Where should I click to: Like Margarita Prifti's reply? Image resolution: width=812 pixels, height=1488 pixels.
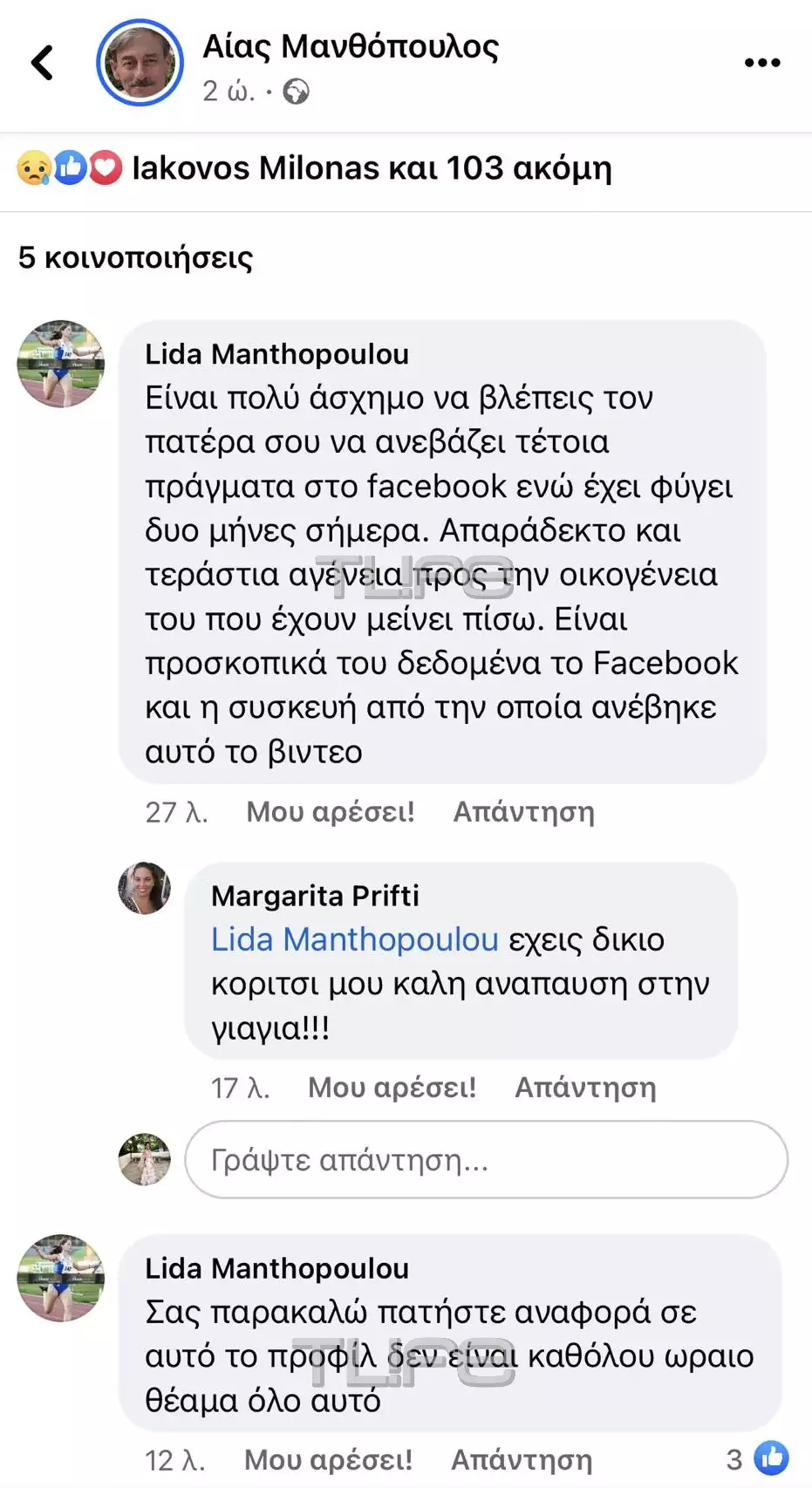(x=392, y=1088)
